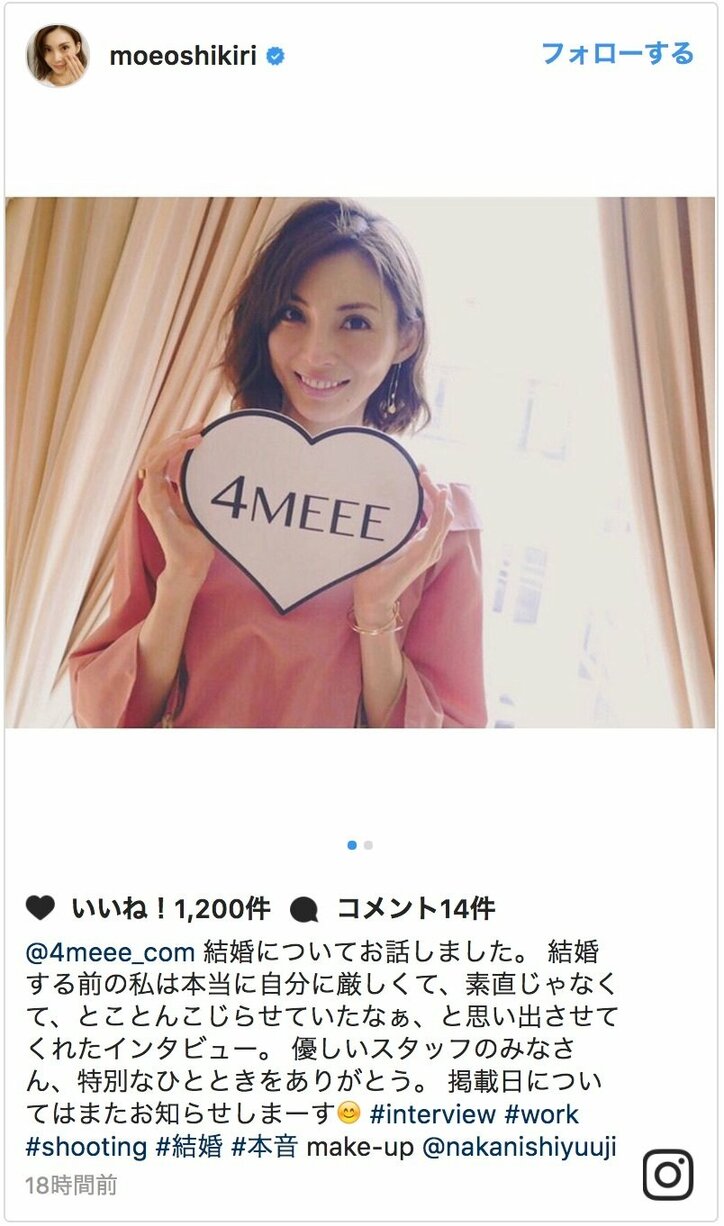
Task: Open the post photo with the heart sign
Action: point(360,462)
